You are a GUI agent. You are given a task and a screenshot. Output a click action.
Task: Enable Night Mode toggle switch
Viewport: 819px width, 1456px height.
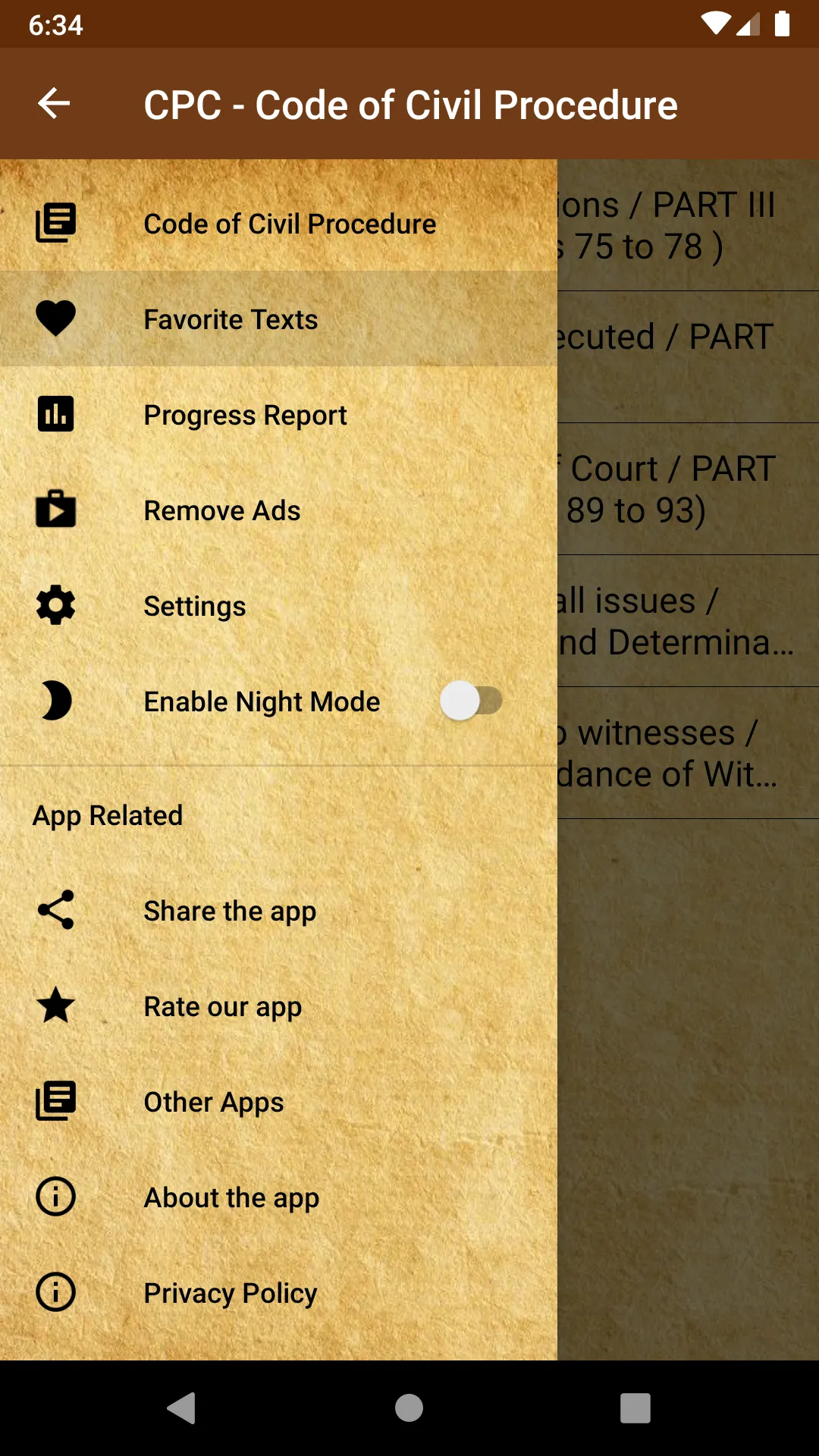pyautogui.click(x=472, y=701)
